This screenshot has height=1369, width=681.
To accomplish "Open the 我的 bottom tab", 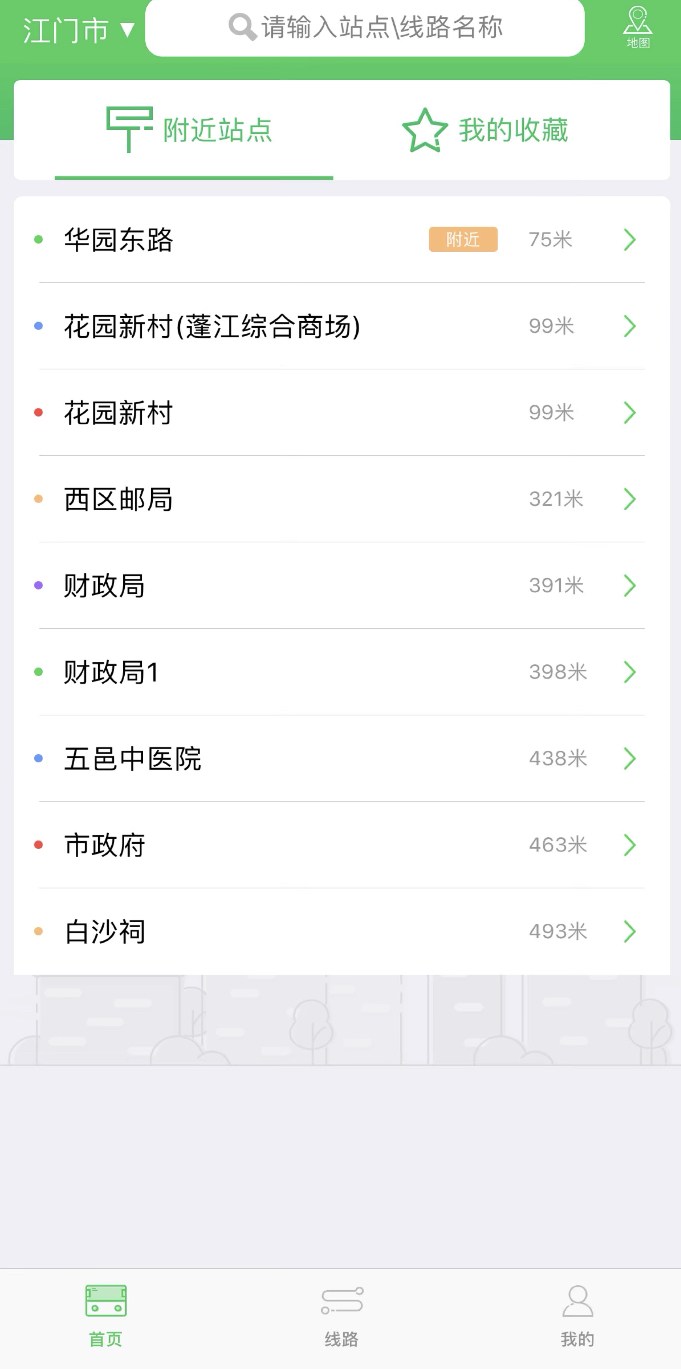I will point(577,1316).
